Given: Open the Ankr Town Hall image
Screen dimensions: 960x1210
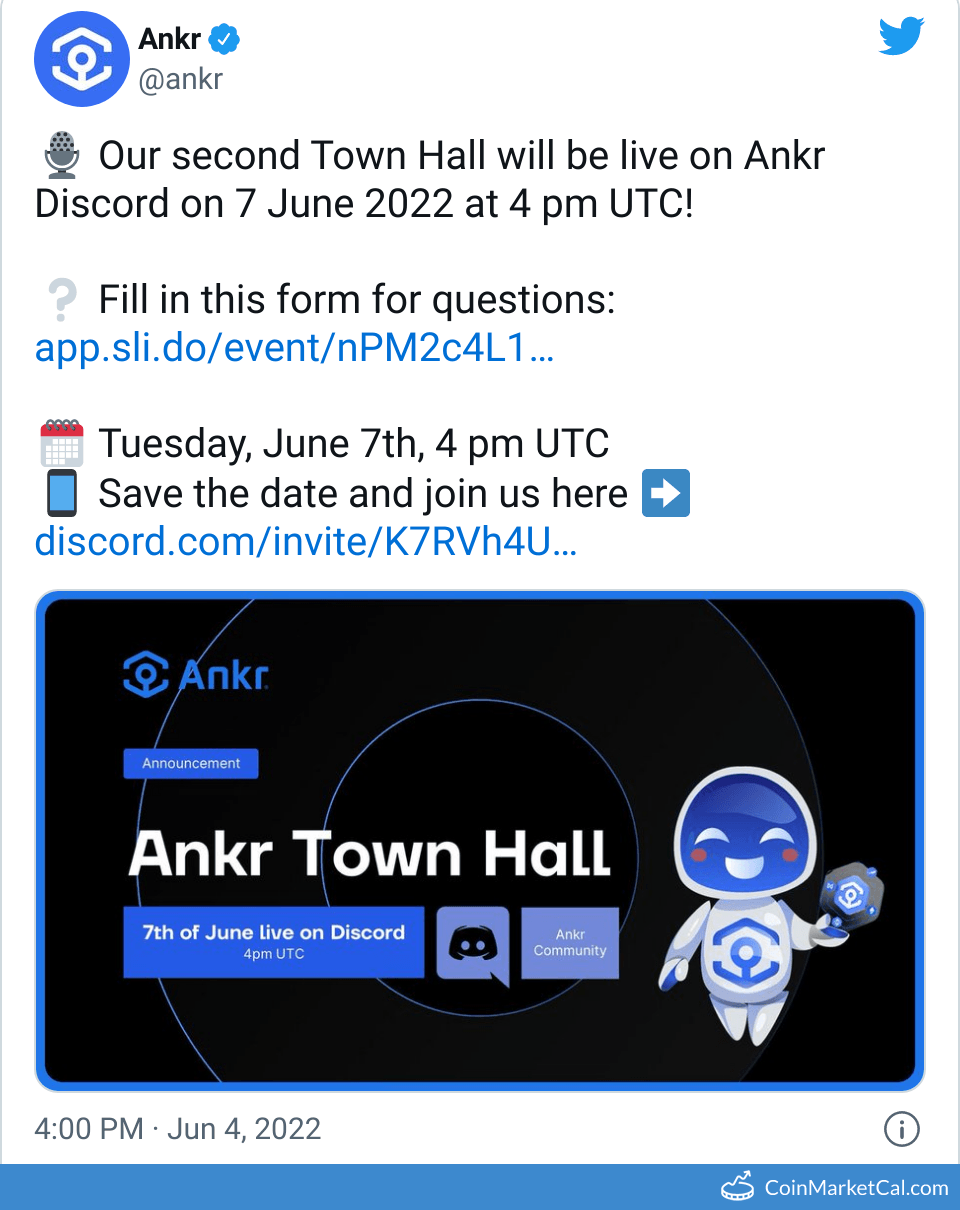Looking at the screenshot, I should coord(480,840).
